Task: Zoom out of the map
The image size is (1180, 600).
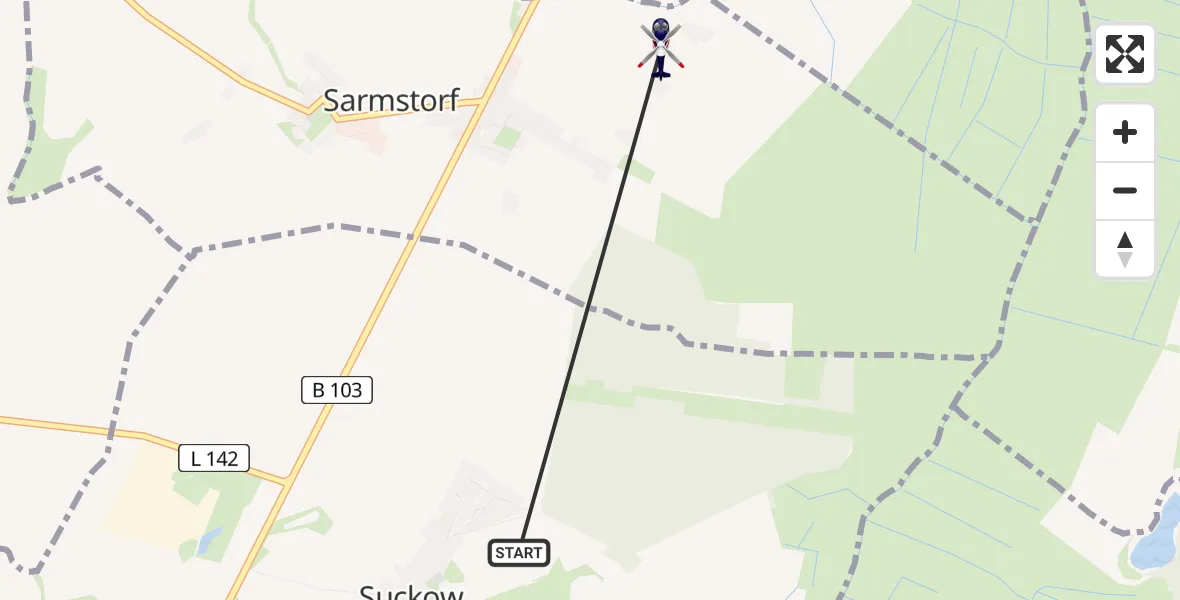Action: pyautogui.click(x=1124, y=191)
